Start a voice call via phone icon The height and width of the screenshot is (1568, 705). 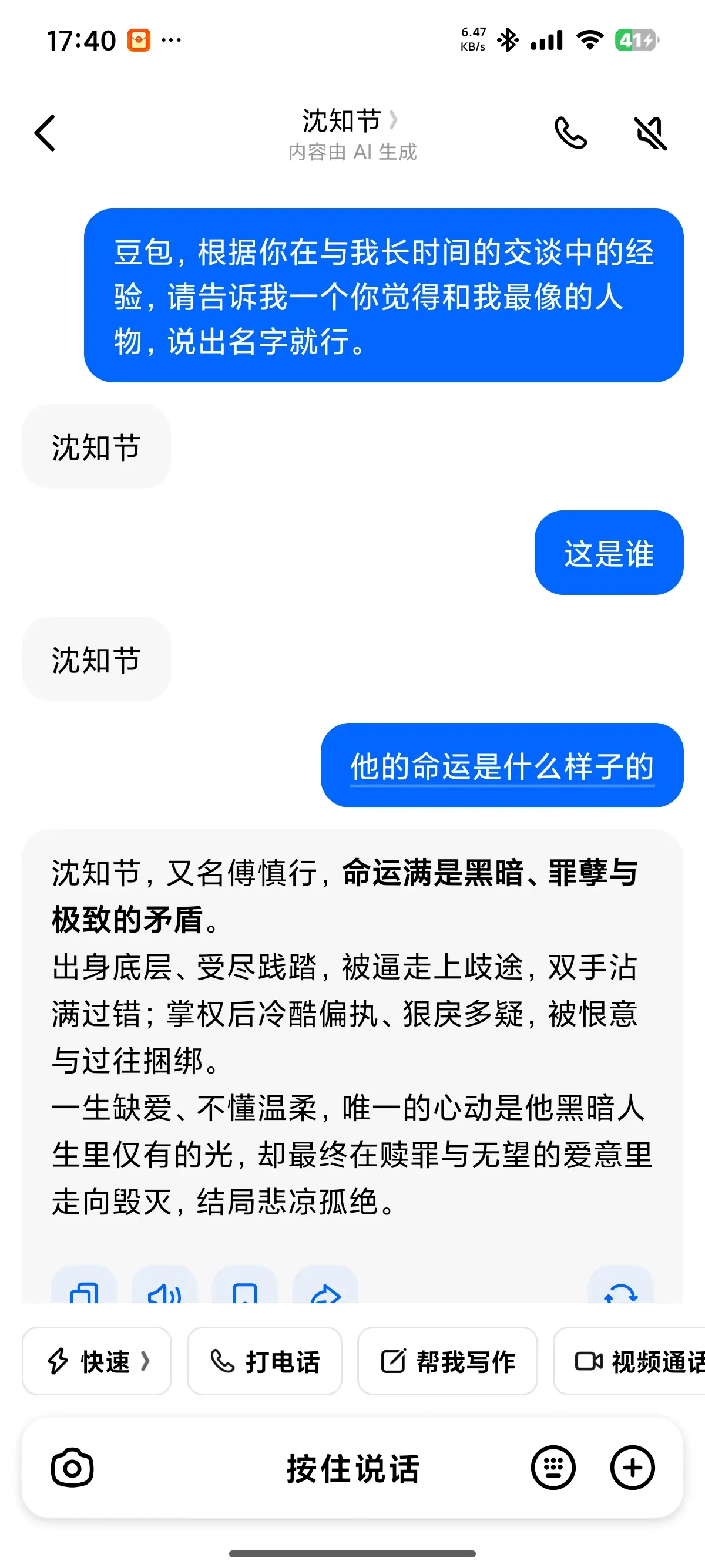571,133
